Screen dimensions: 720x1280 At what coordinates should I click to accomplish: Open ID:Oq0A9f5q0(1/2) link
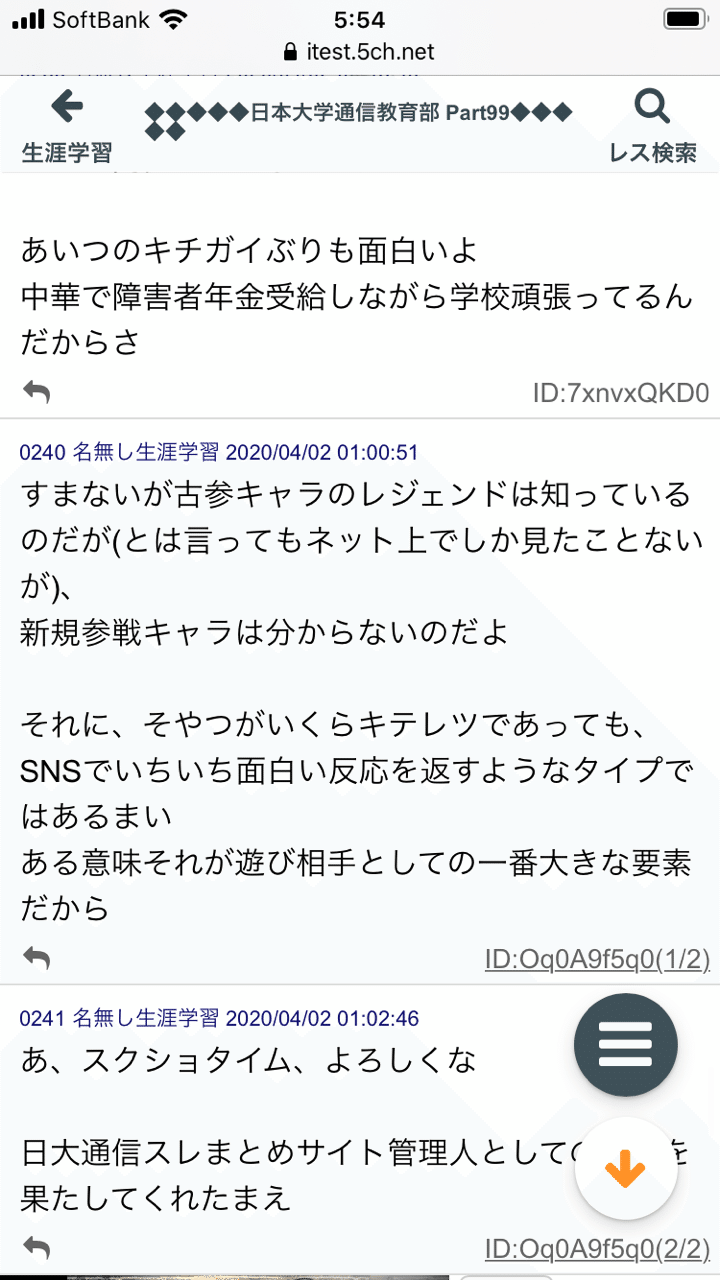pyautogui.click(x=597, y=960)
